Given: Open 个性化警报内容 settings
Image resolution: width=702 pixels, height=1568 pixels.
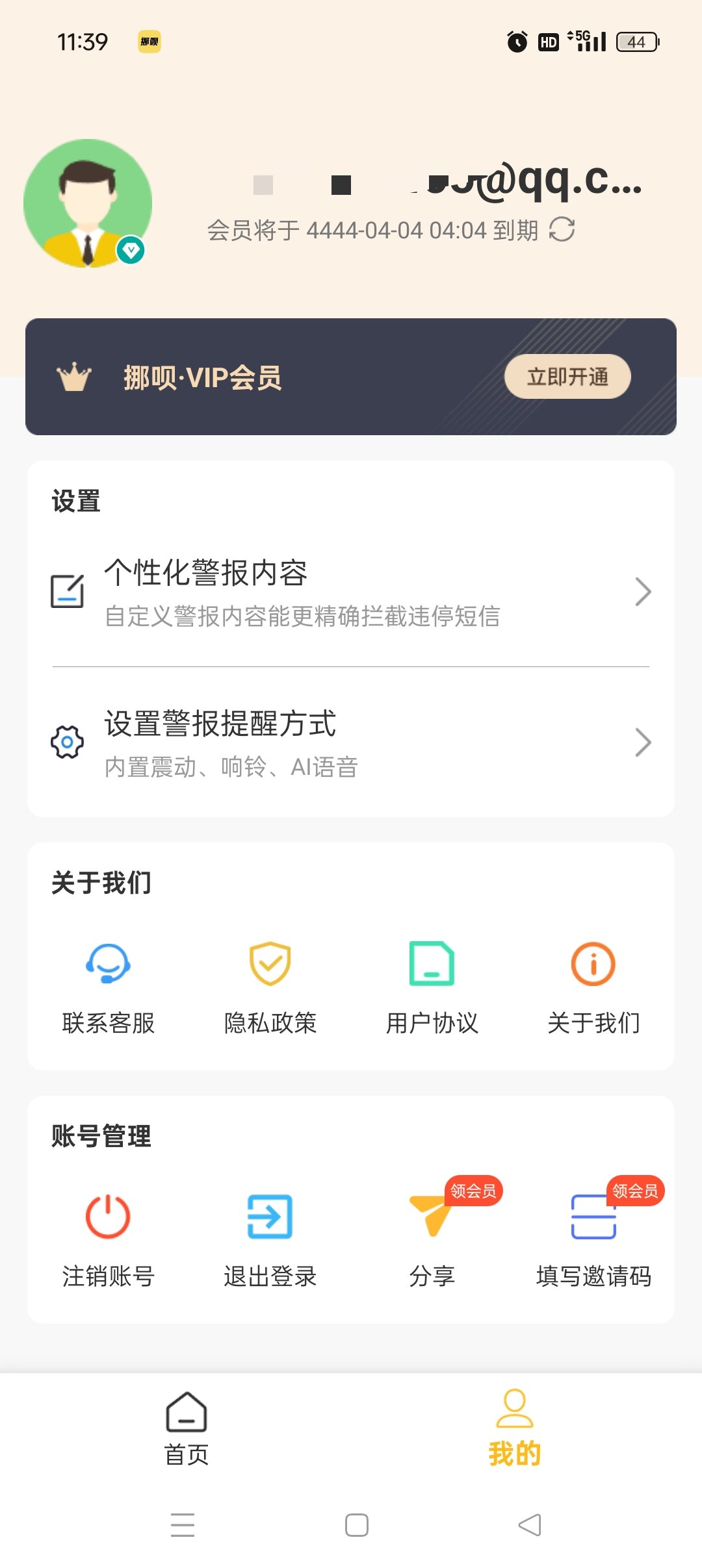Looking at the screenshot, I should point(351,592).
